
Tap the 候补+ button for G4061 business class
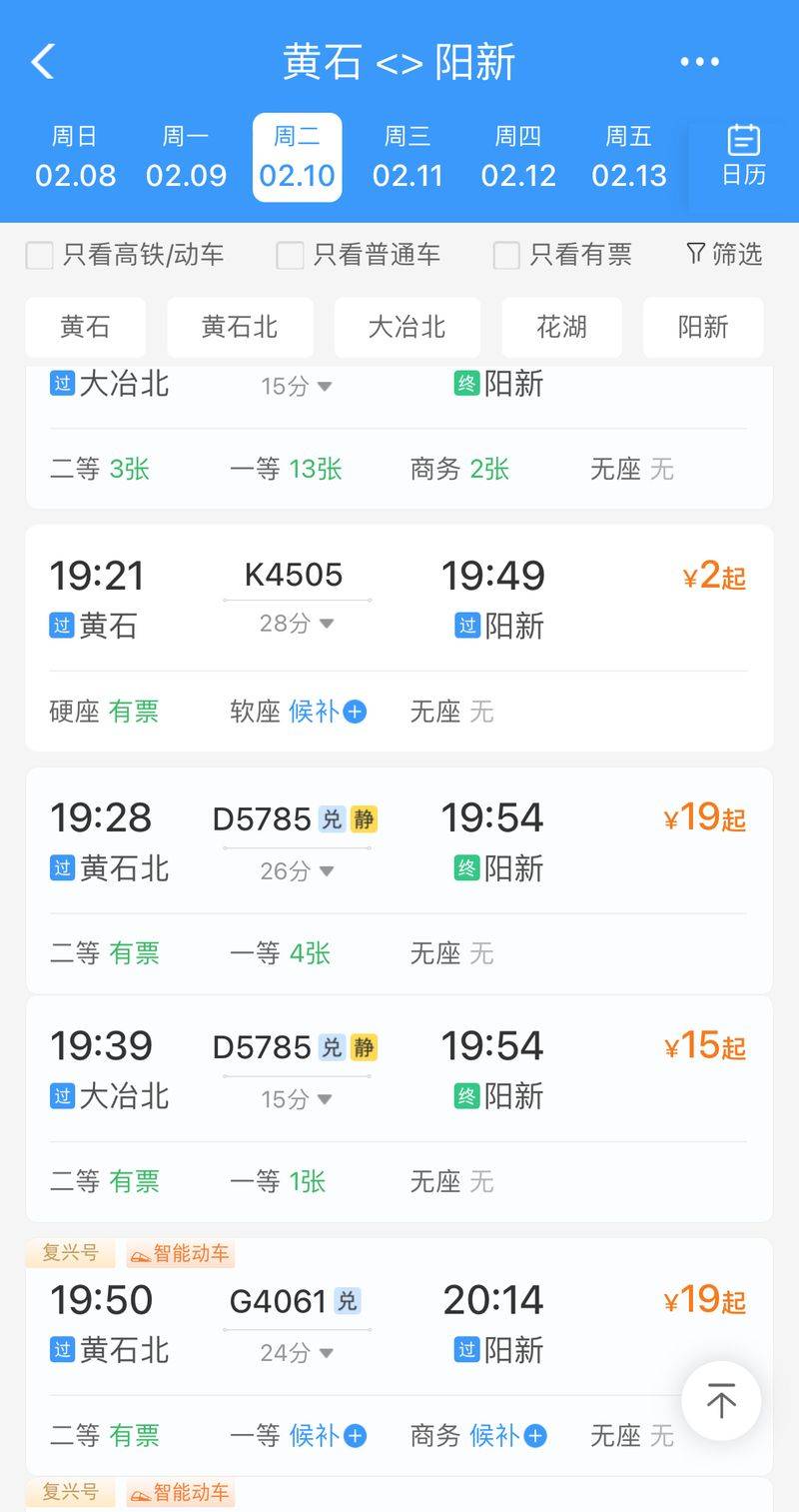point(504,1435)
